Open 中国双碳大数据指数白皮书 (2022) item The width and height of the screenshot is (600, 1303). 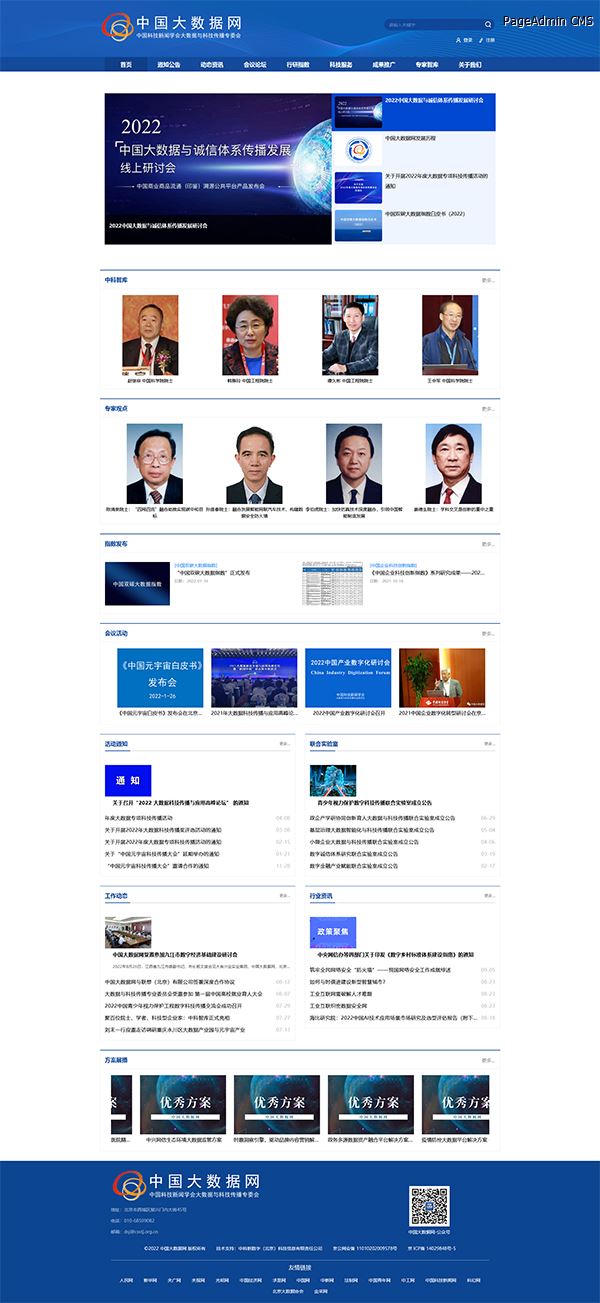[x=425, y=214]
